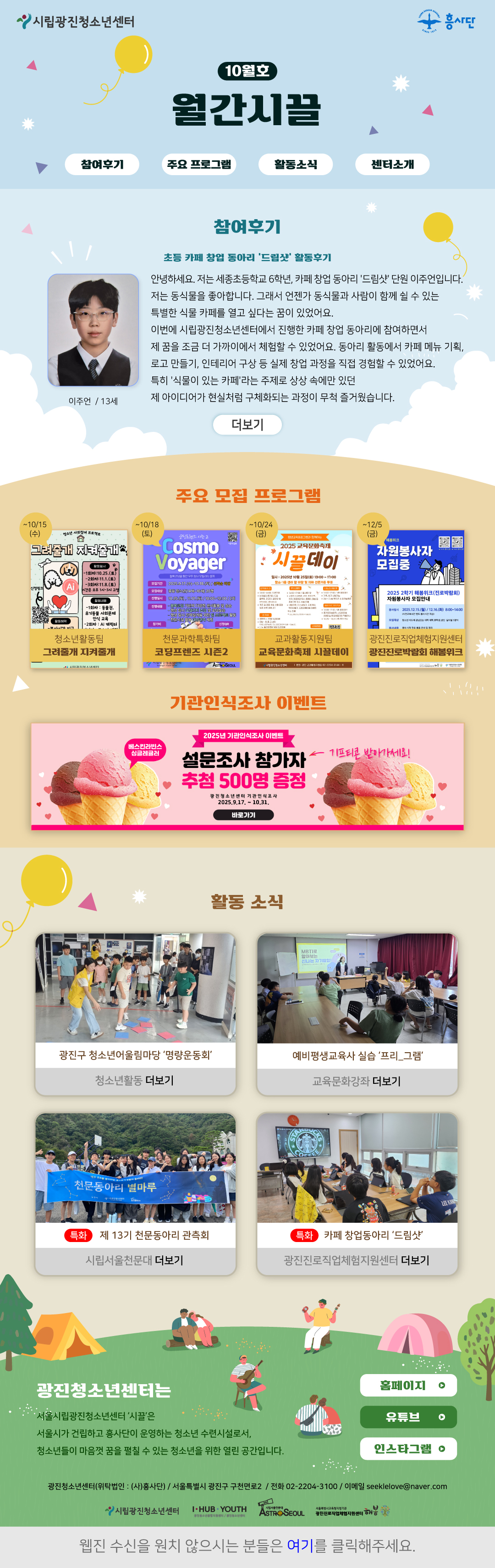Open the 유튜브 channel button
This screenshot has width=495, height=1568.
tap(408, 1417)
